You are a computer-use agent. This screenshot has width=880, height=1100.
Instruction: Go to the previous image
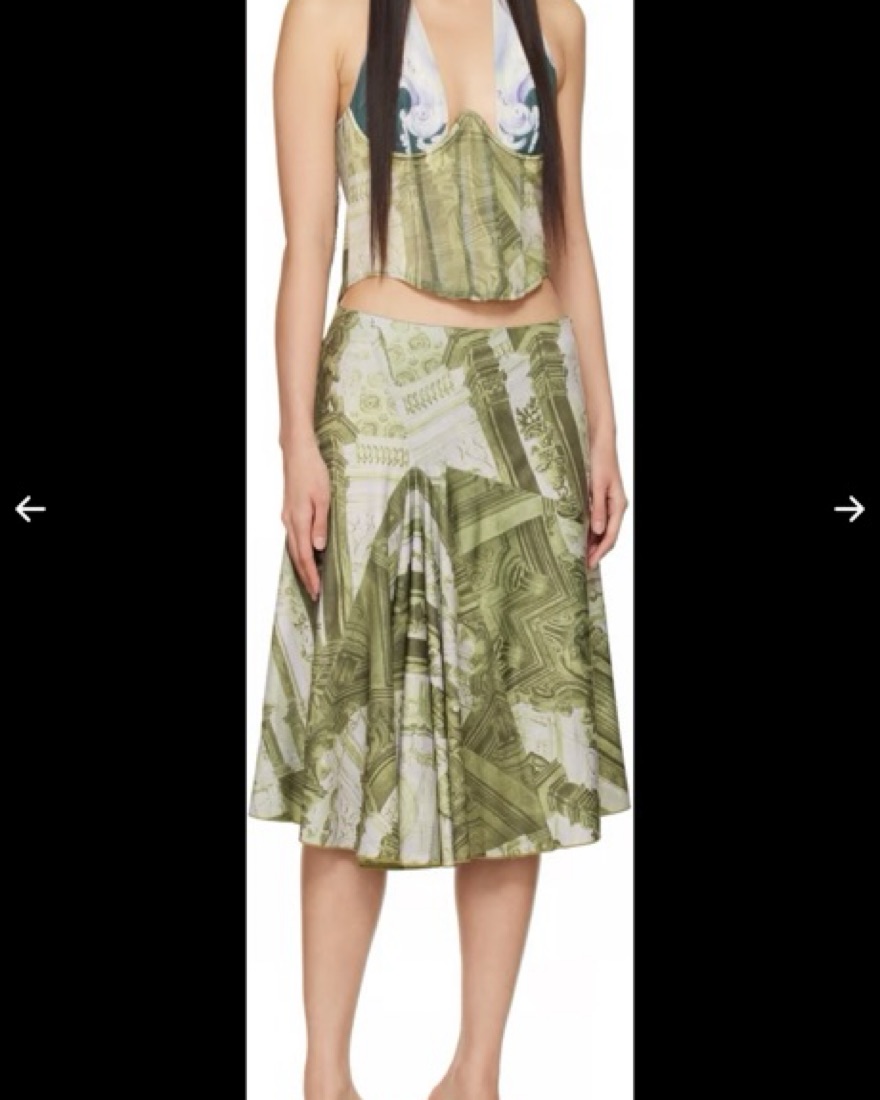pos(30,509)
